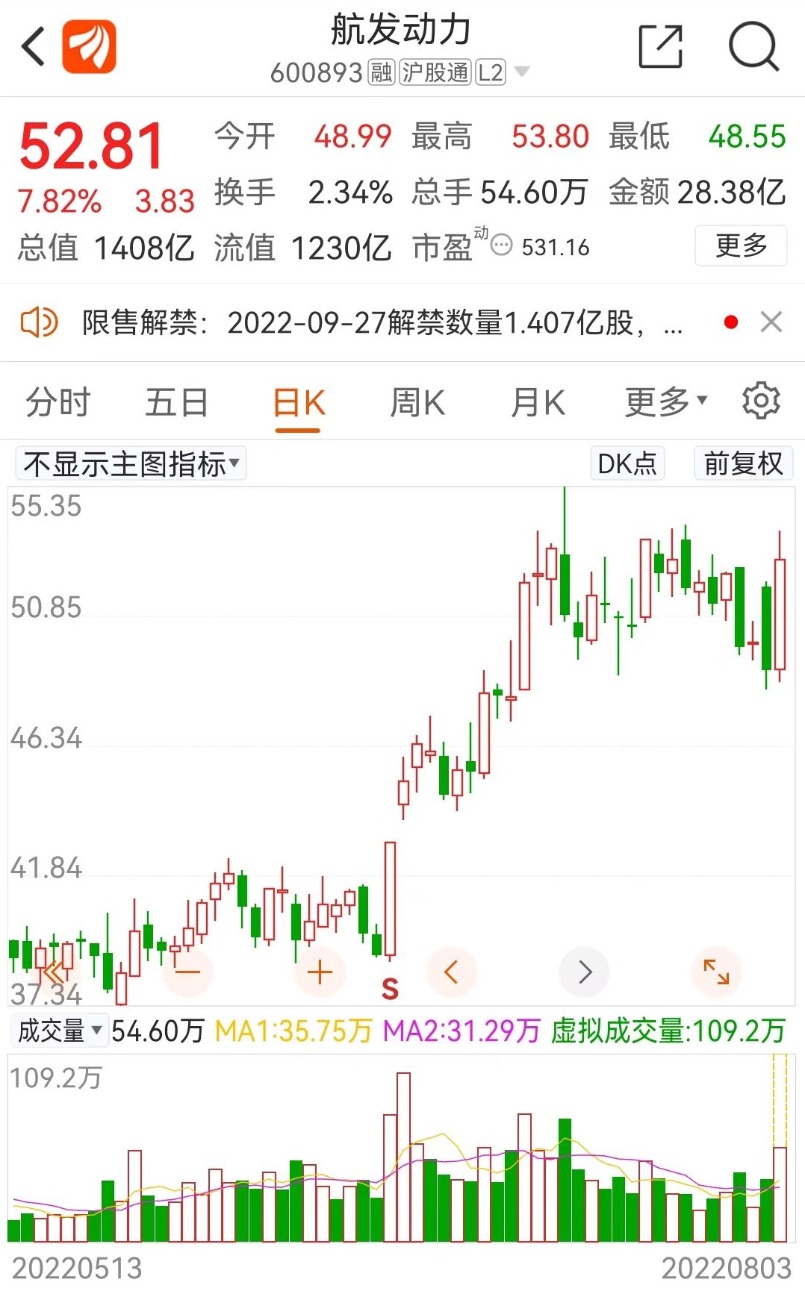This screenshot has width=805, height=1291.
Task: Open stock search magnifier
Action: click(x=753, y=46)
